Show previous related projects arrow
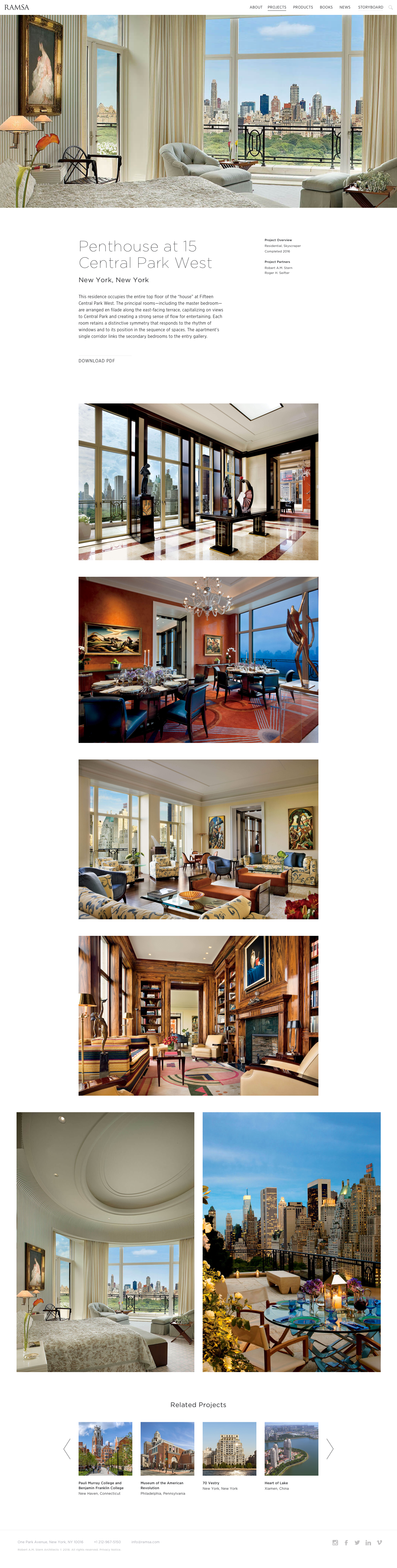Screen dimensions: 397x1568 point(67,1449)
